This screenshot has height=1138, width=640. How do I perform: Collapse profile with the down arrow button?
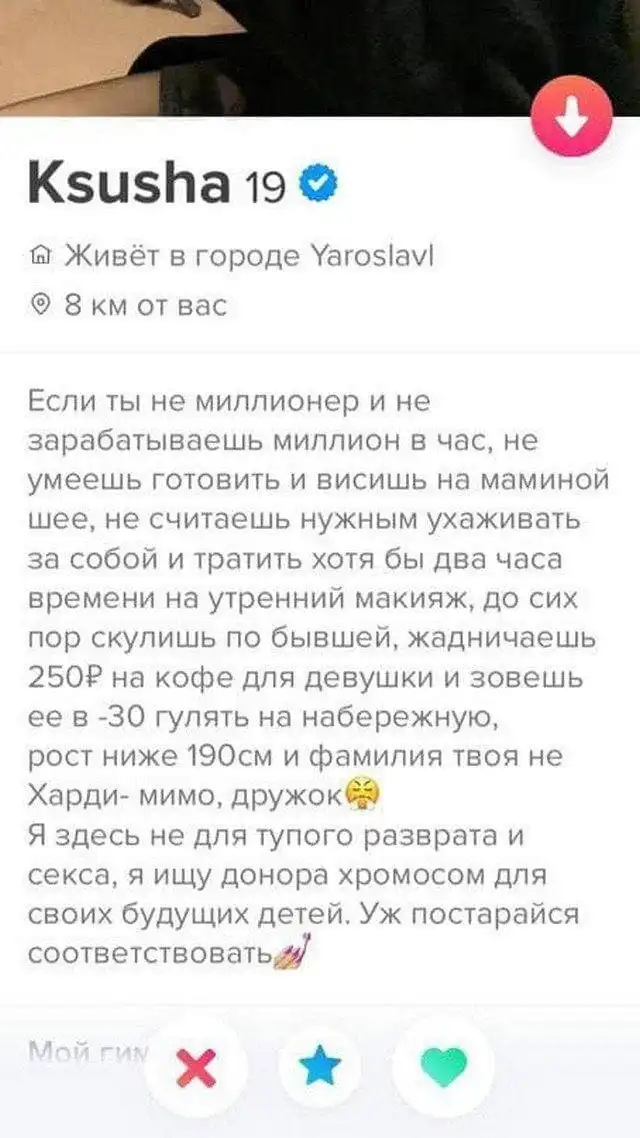coord(571,118)
